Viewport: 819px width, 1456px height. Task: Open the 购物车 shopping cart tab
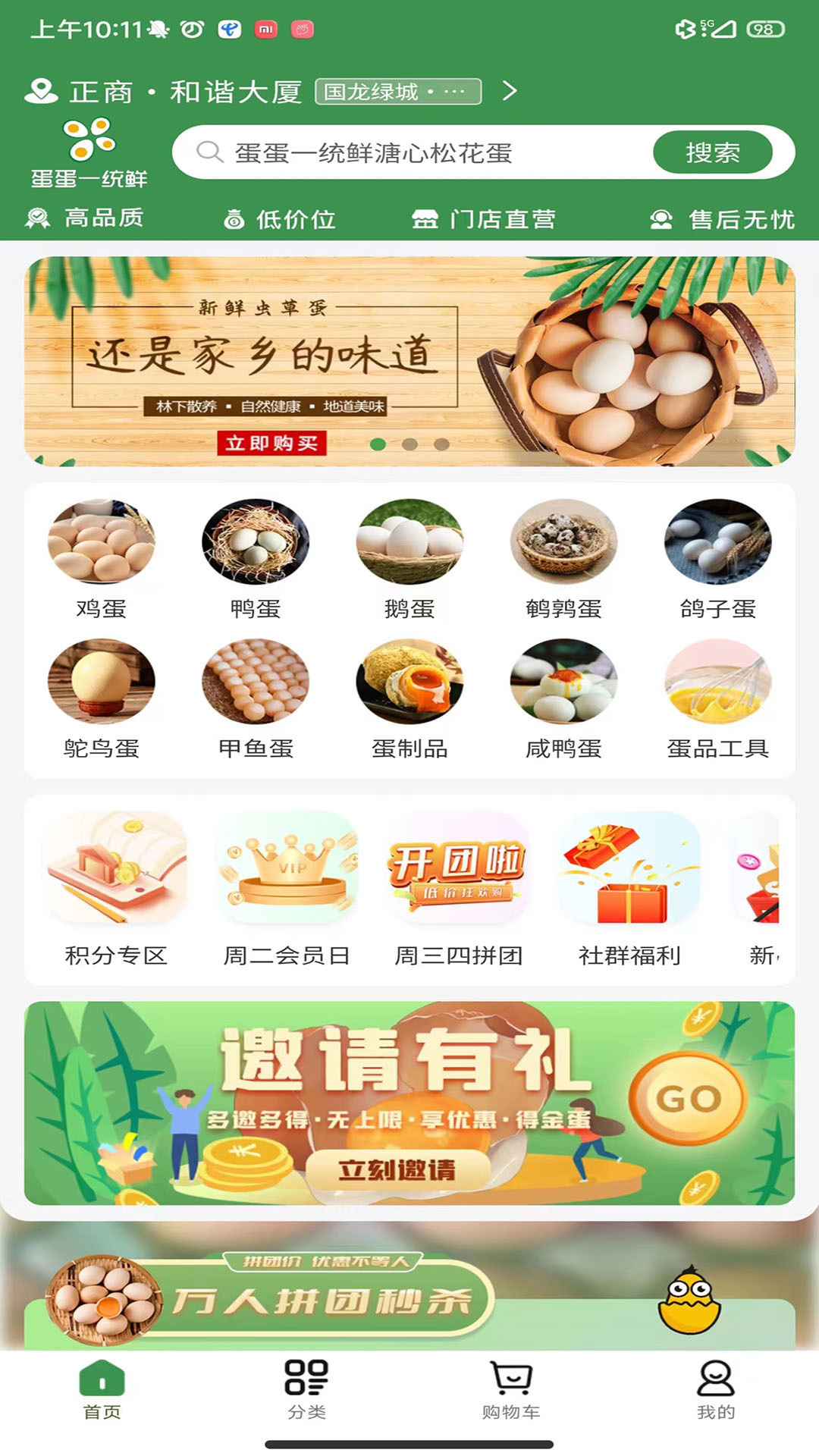coord(510,1392)
